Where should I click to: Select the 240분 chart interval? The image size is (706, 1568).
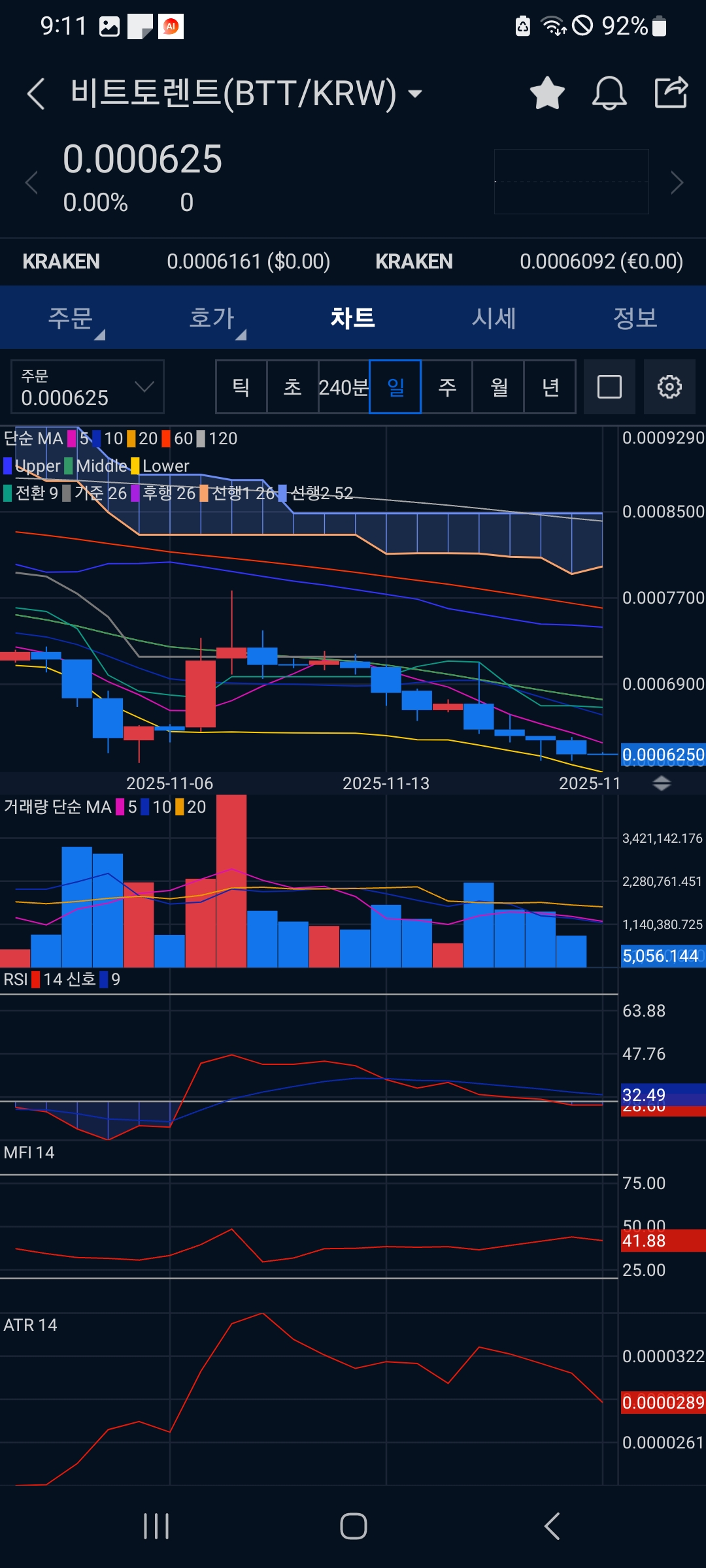344,387
